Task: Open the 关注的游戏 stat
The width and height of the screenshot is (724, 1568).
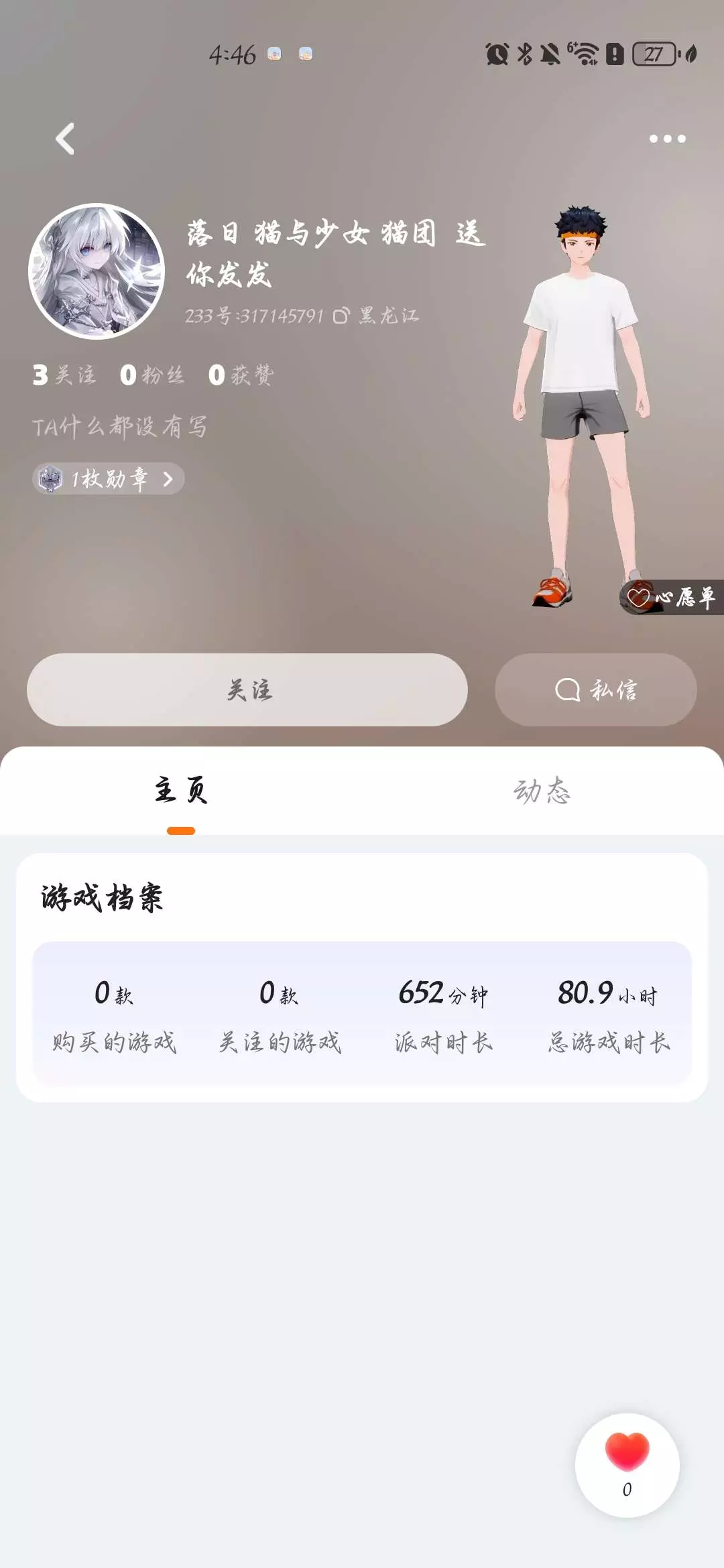Action: tap(280, 1015)
